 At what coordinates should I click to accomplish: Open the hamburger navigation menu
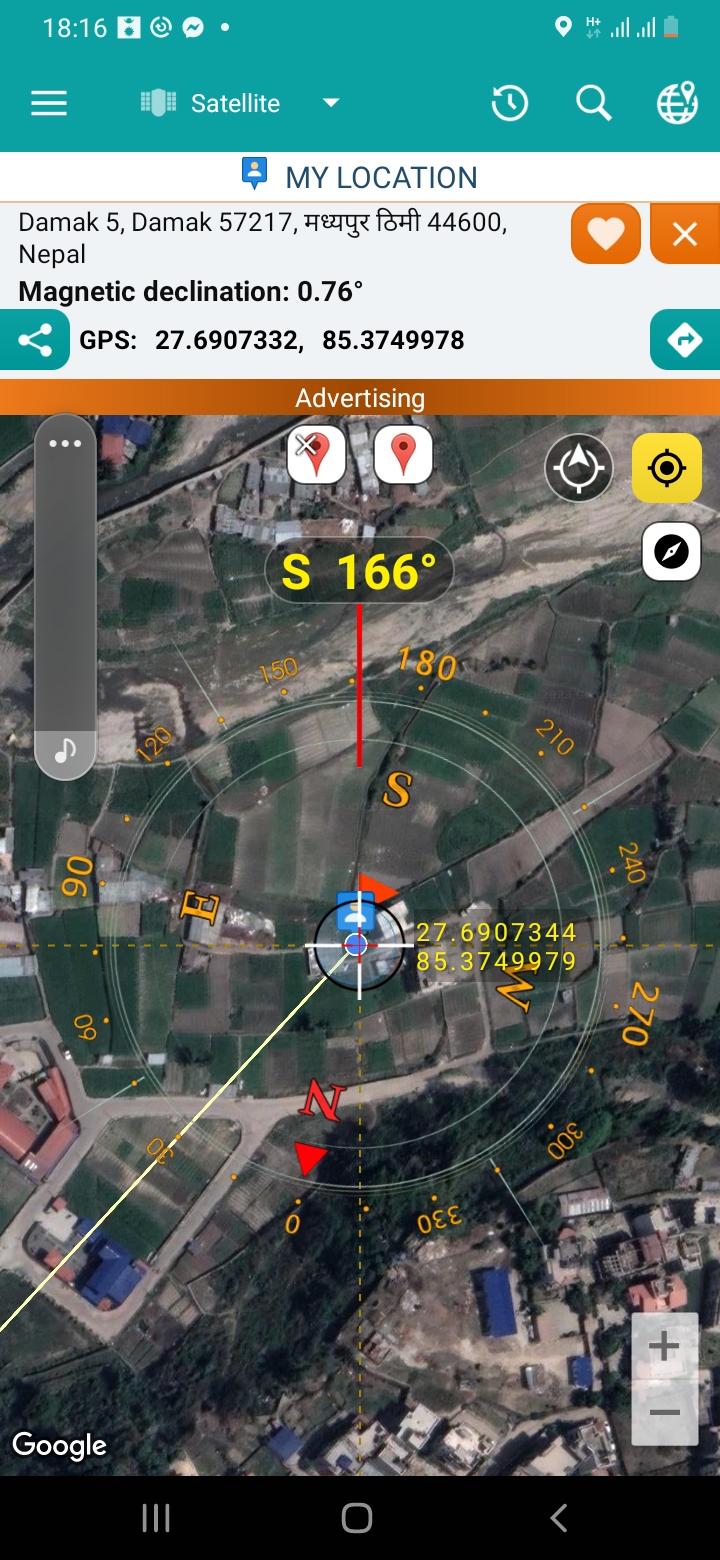[x=48, y=103]
